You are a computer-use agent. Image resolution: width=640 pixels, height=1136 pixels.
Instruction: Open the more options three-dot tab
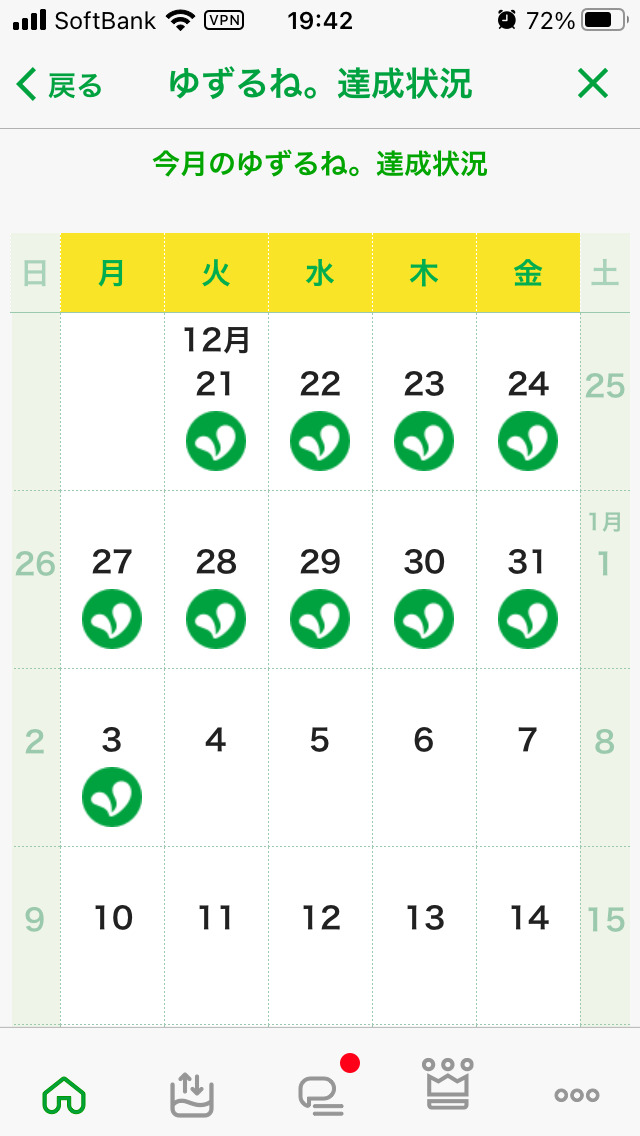pos(576,1095)
